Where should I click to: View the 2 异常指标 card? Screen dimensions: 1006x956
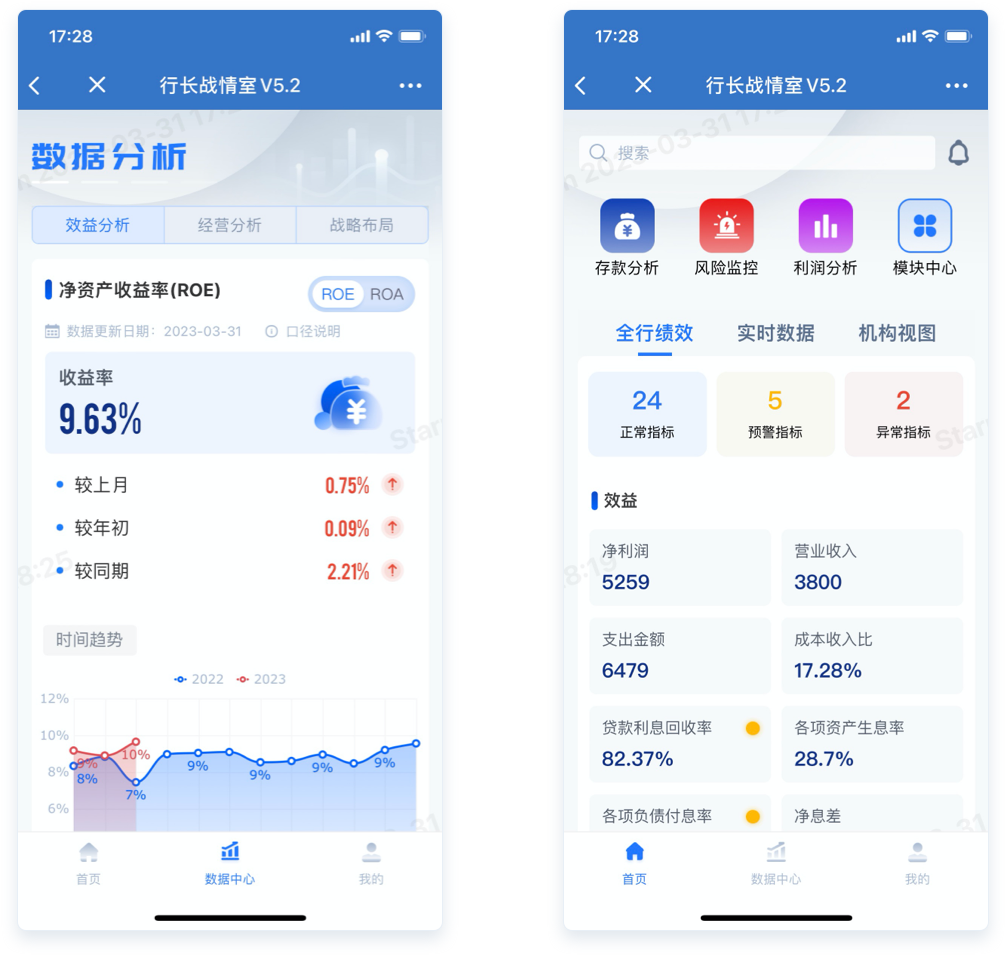(903, 414)
